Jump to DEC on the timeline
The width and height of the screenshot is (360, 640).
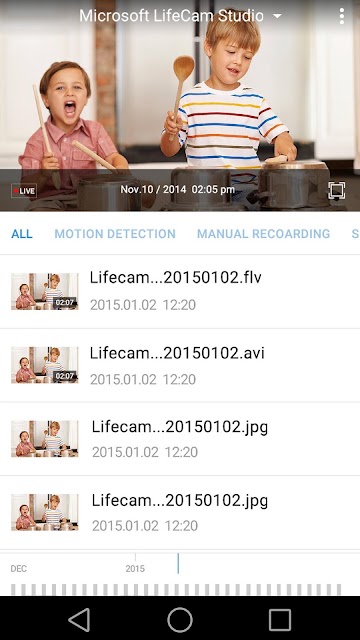tap(19, 569)
